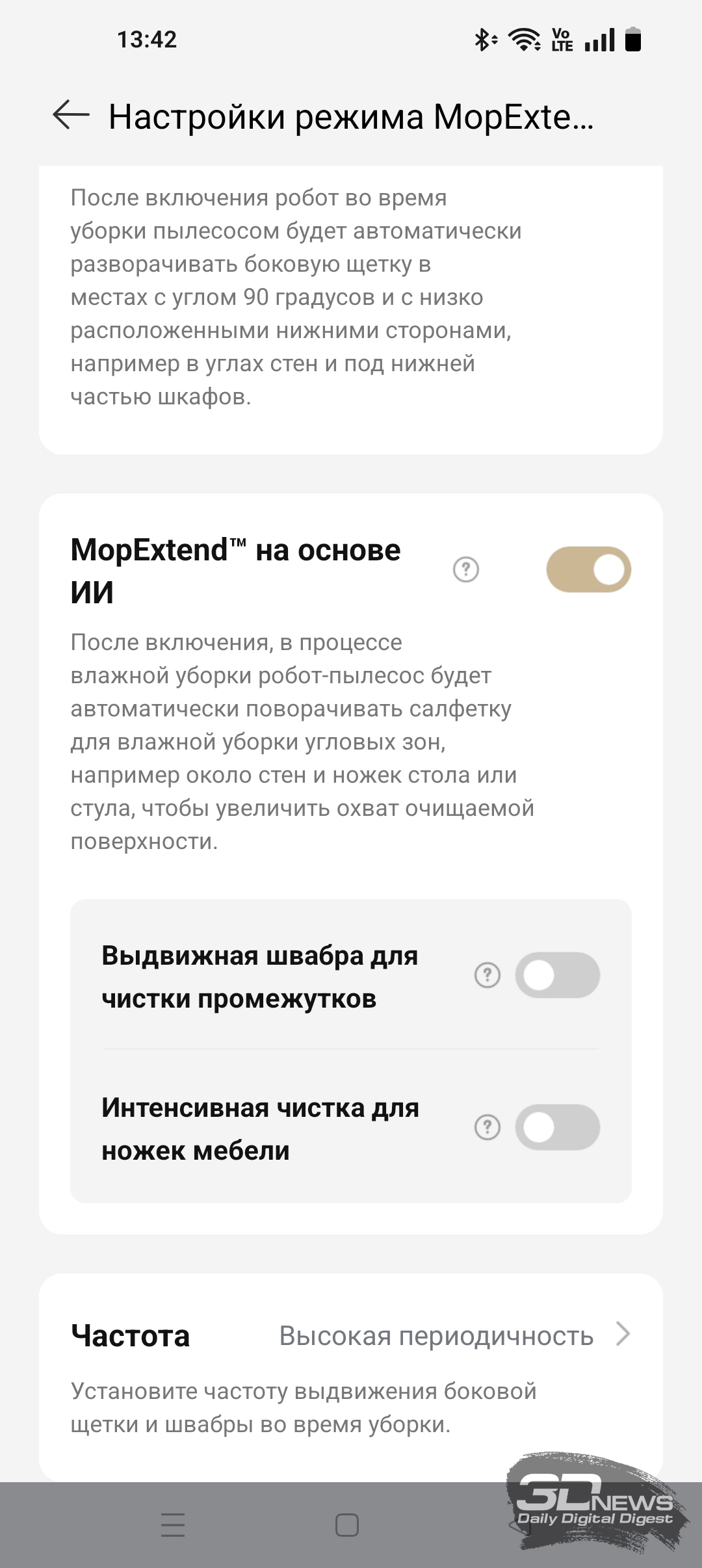The width and height of the screenshot is (702, 1568).
Task: Open help icon for MopExtend на основе ИИ
Action: click(465, 569)
